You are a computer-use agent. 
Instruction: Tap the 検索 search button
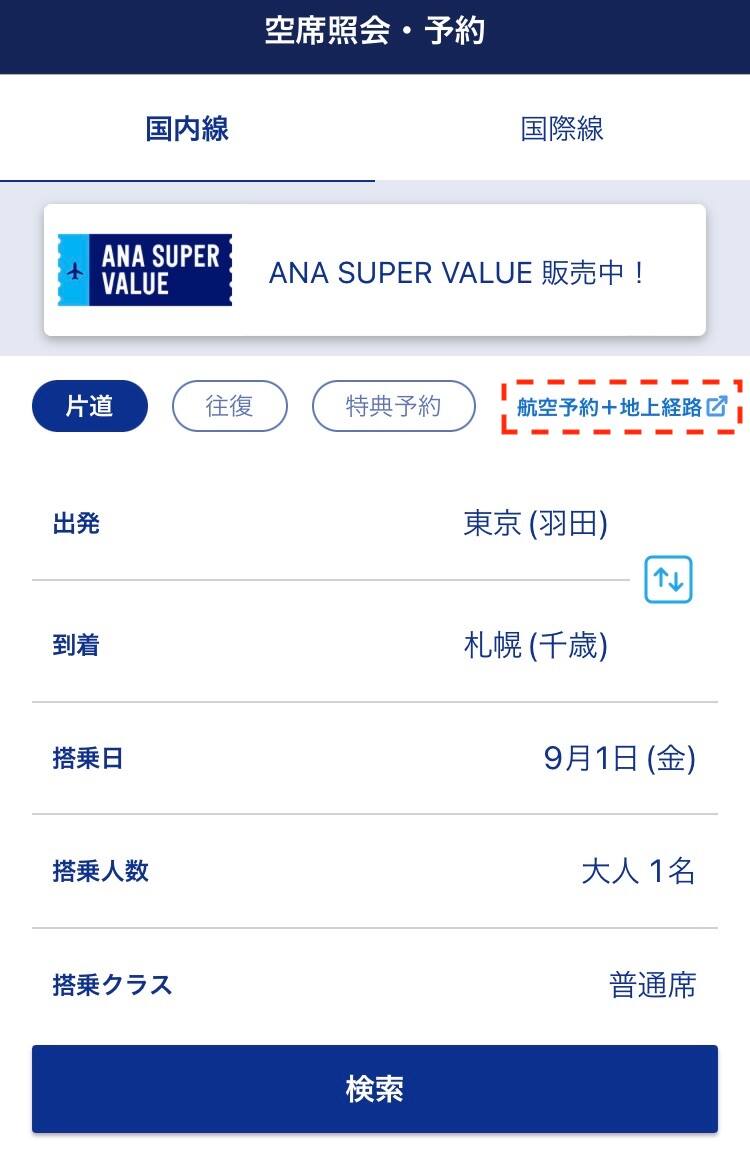375,1089
